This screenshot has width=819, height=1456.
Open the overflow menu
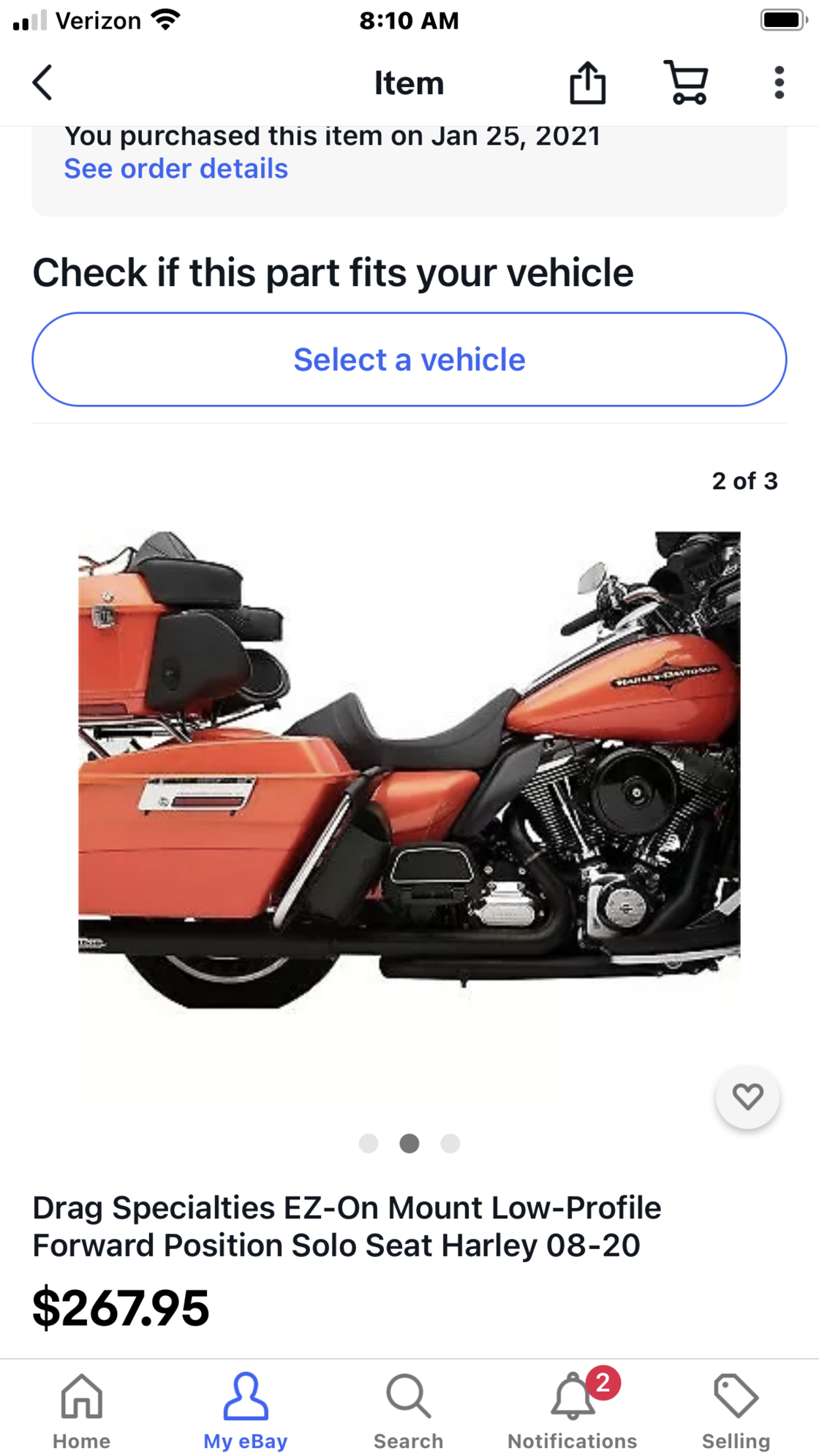coord(780,83)
